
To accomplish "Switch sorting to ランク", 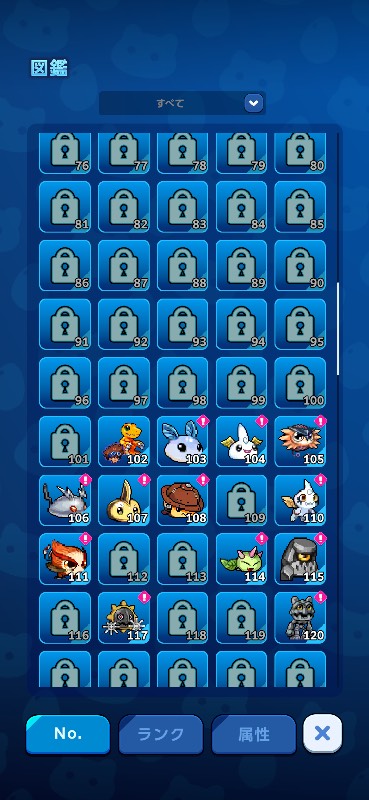I will click(x=161, y=734).
